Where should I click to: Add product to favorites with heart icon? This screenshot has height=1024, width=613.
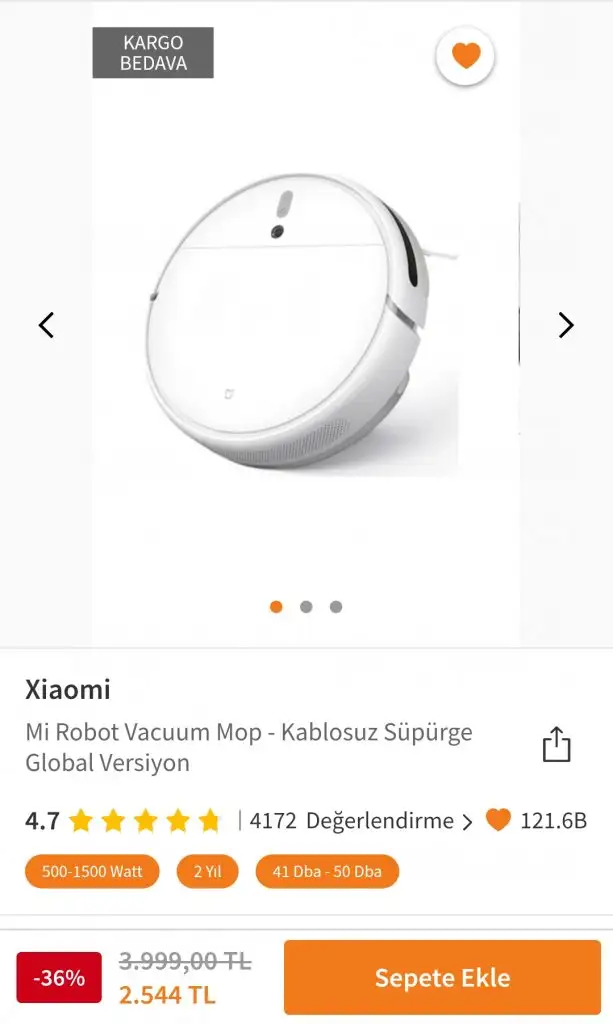click(466, 56)
